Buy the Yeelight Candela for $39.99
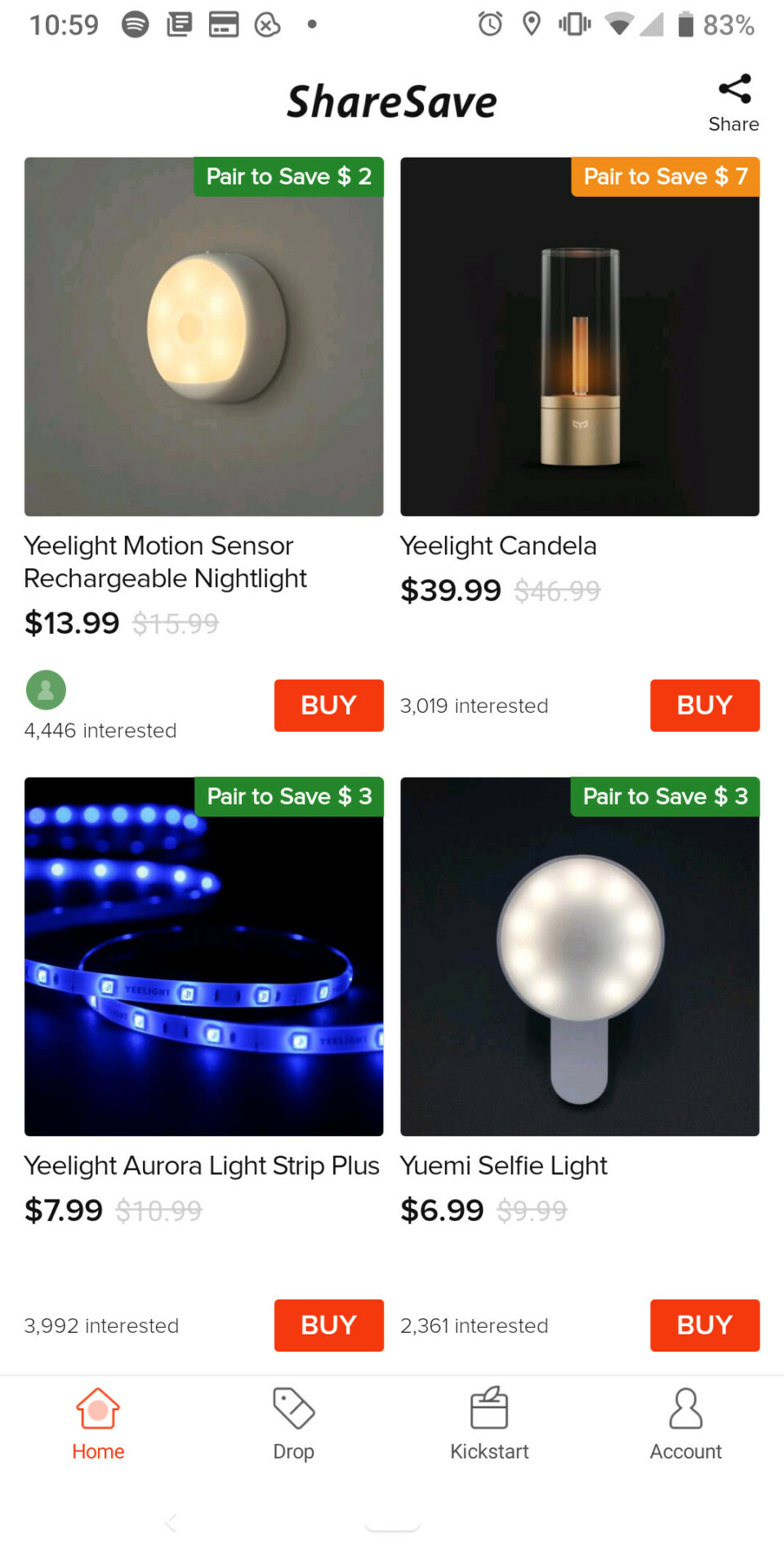This screenshot has width=784, height=1568. click(x=704, y=706)
